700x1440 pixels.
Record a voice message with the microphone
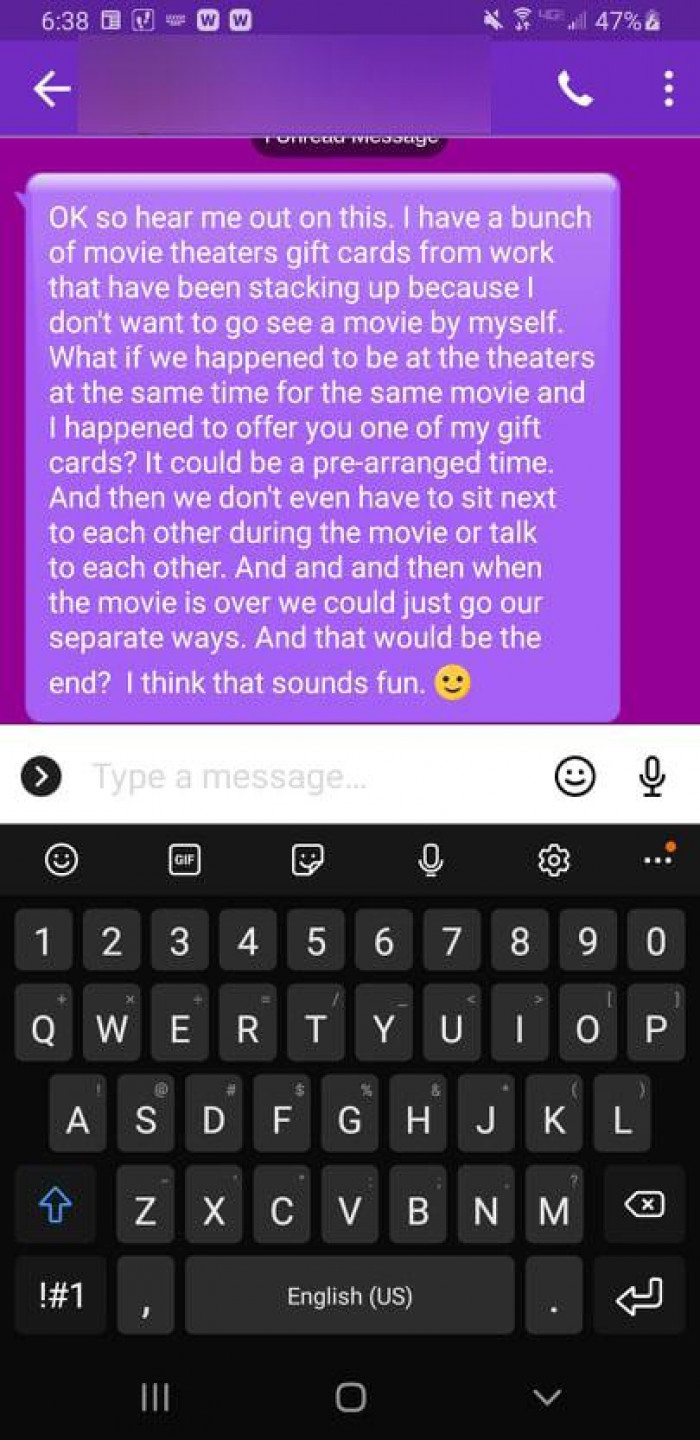pos(652,777)
